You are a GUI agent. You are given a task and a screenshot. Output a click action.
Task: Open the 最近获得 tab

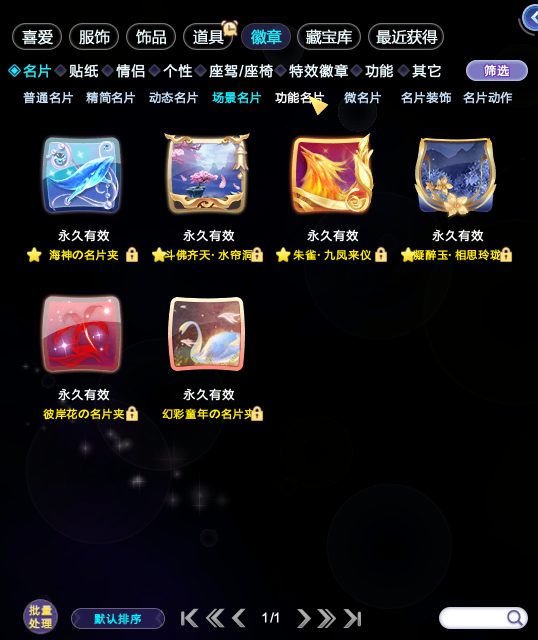click(x=406, y=37)
